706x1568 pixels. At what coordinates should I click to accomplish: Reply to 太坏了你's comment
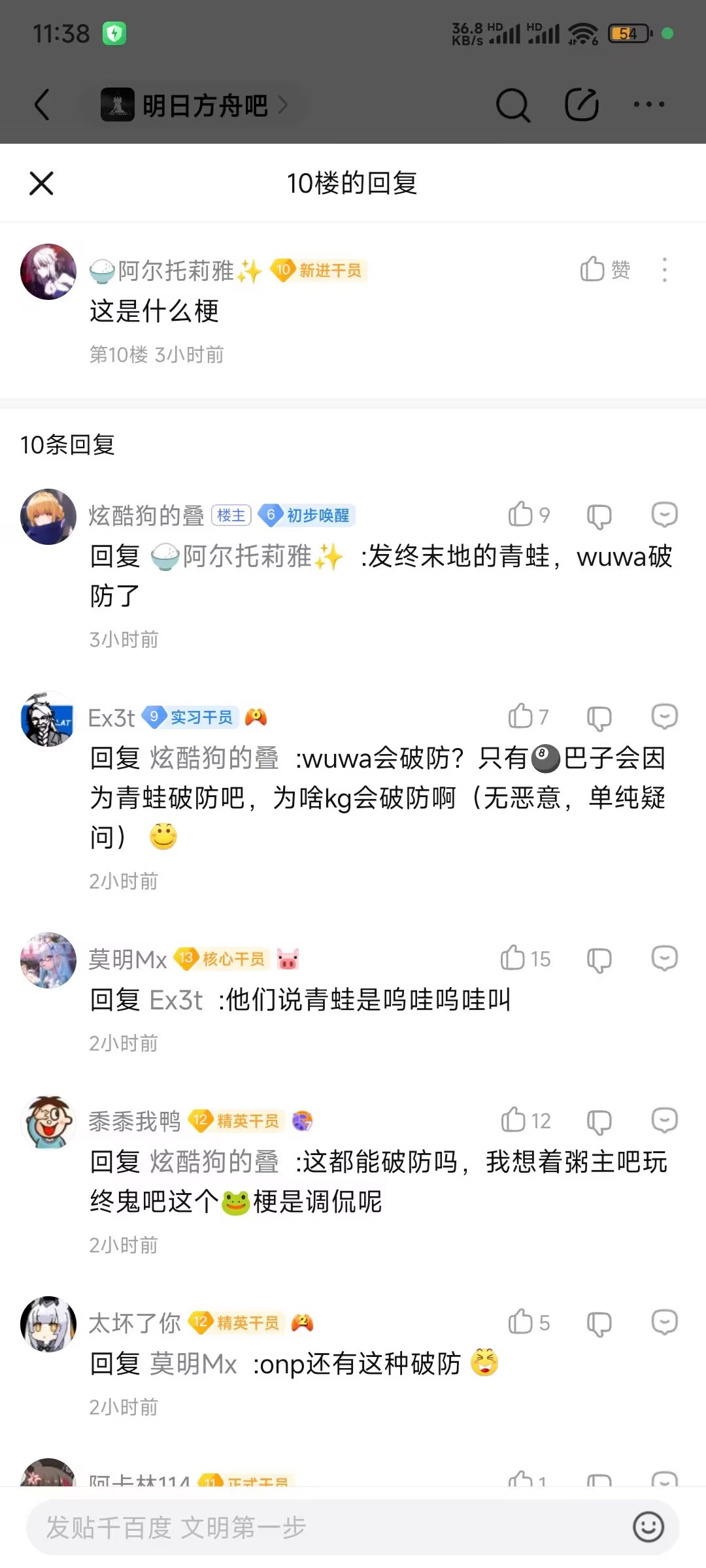665,1322
